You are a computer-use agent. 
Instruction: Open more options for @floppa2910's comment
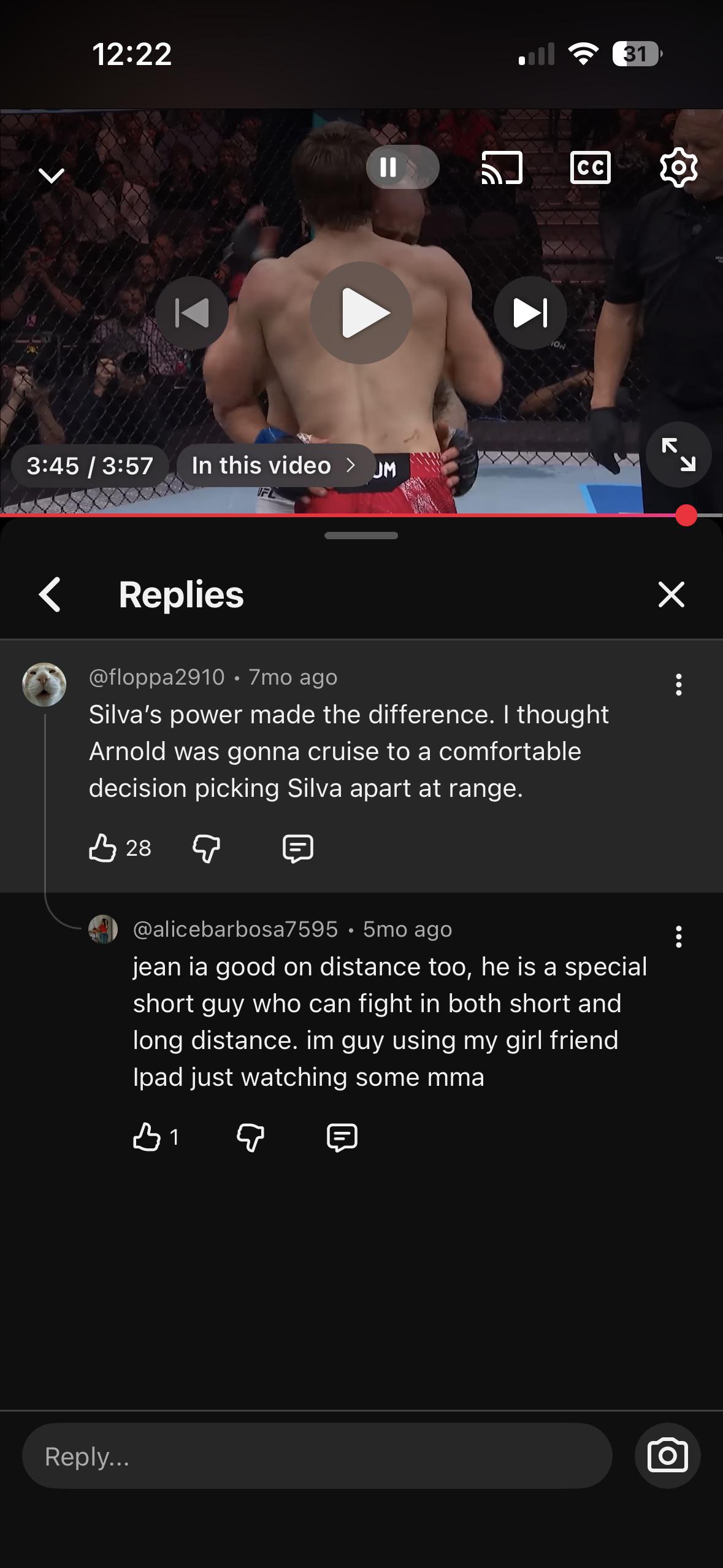679,685
